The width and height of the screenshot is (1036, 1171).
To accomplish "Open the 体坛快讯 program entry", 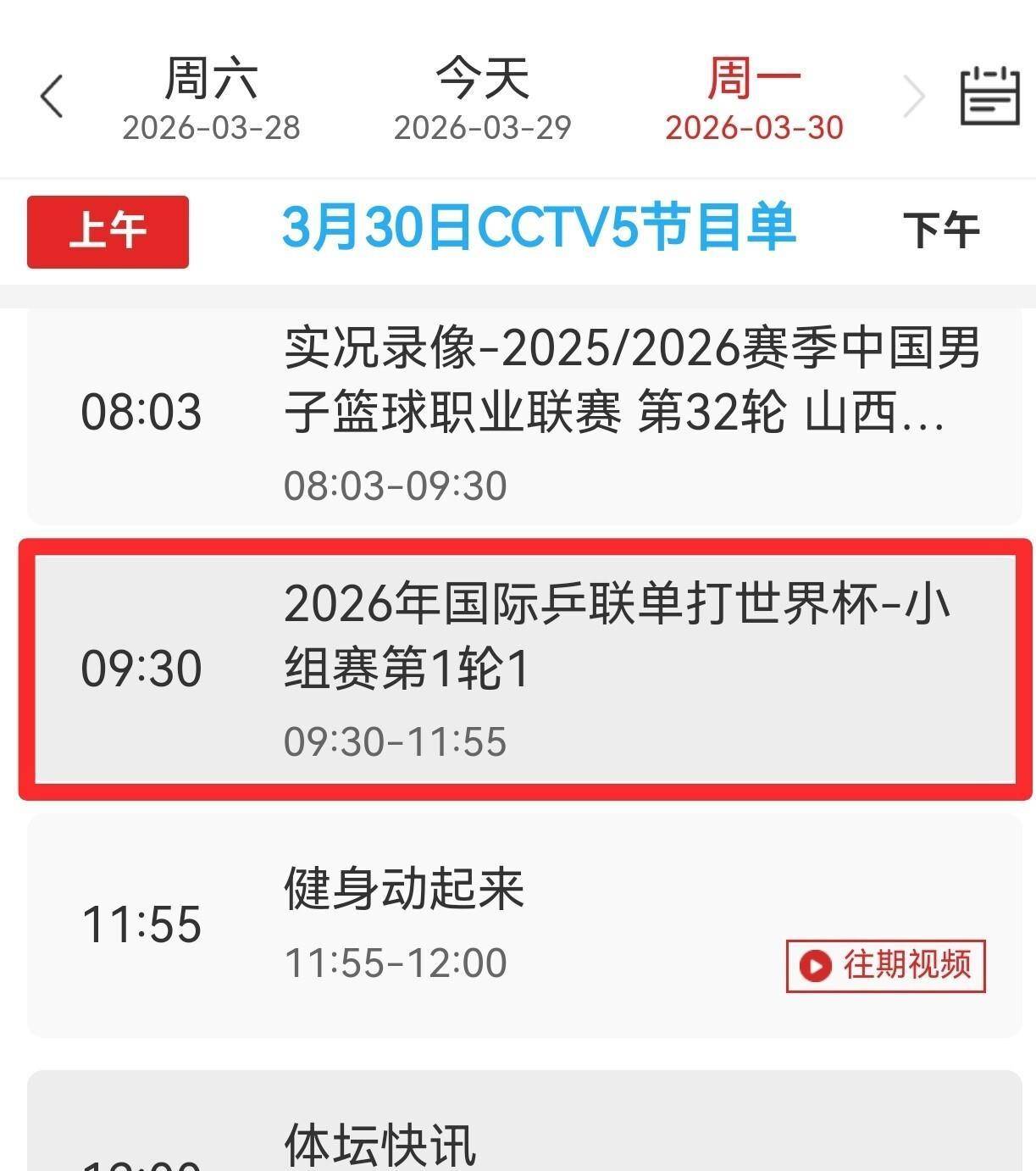I will point(525,1140).
